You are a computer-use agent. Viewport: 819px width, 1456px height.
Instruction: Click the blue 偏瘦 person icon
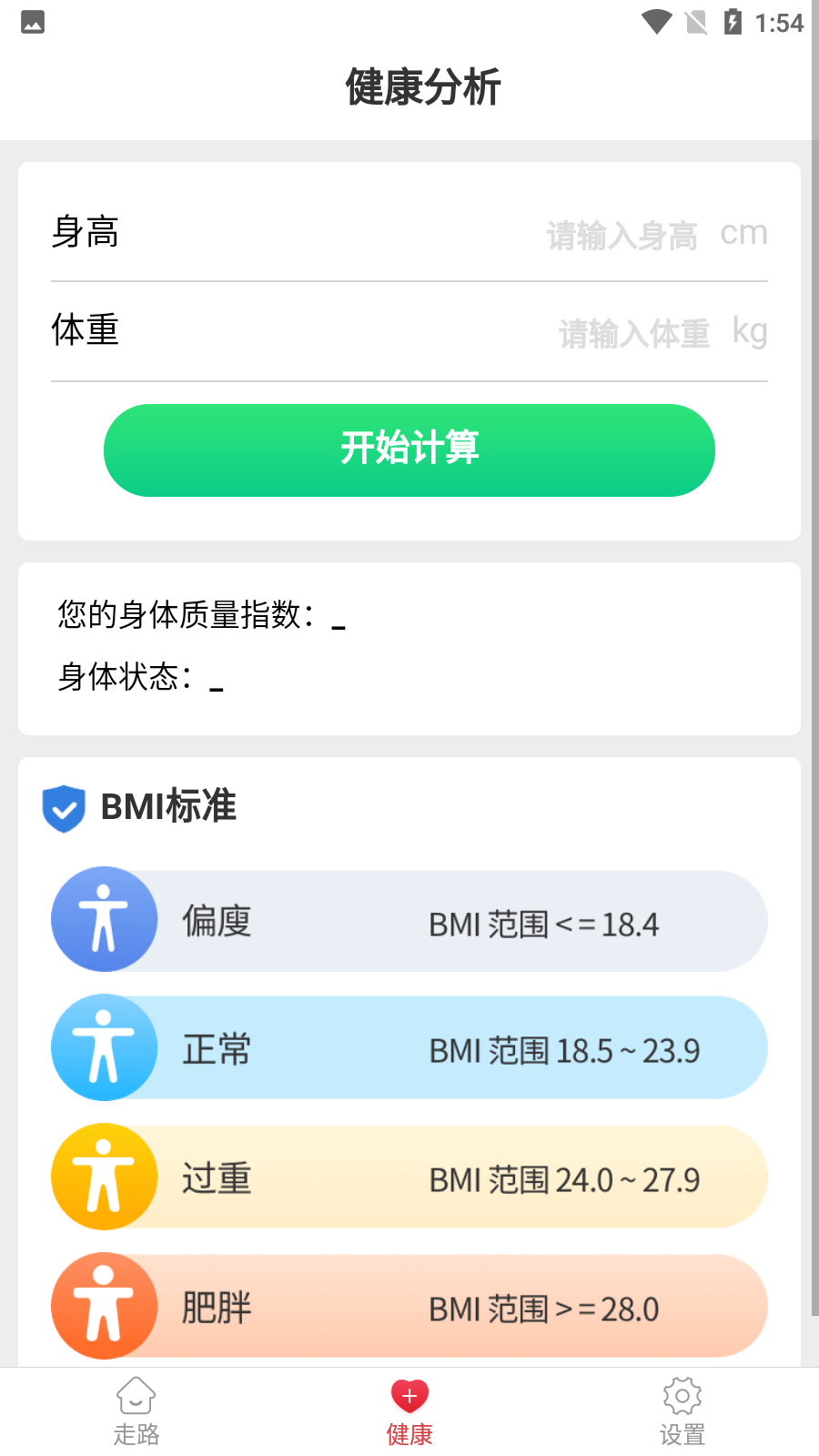pyautogui.click(x=104, y=919)
